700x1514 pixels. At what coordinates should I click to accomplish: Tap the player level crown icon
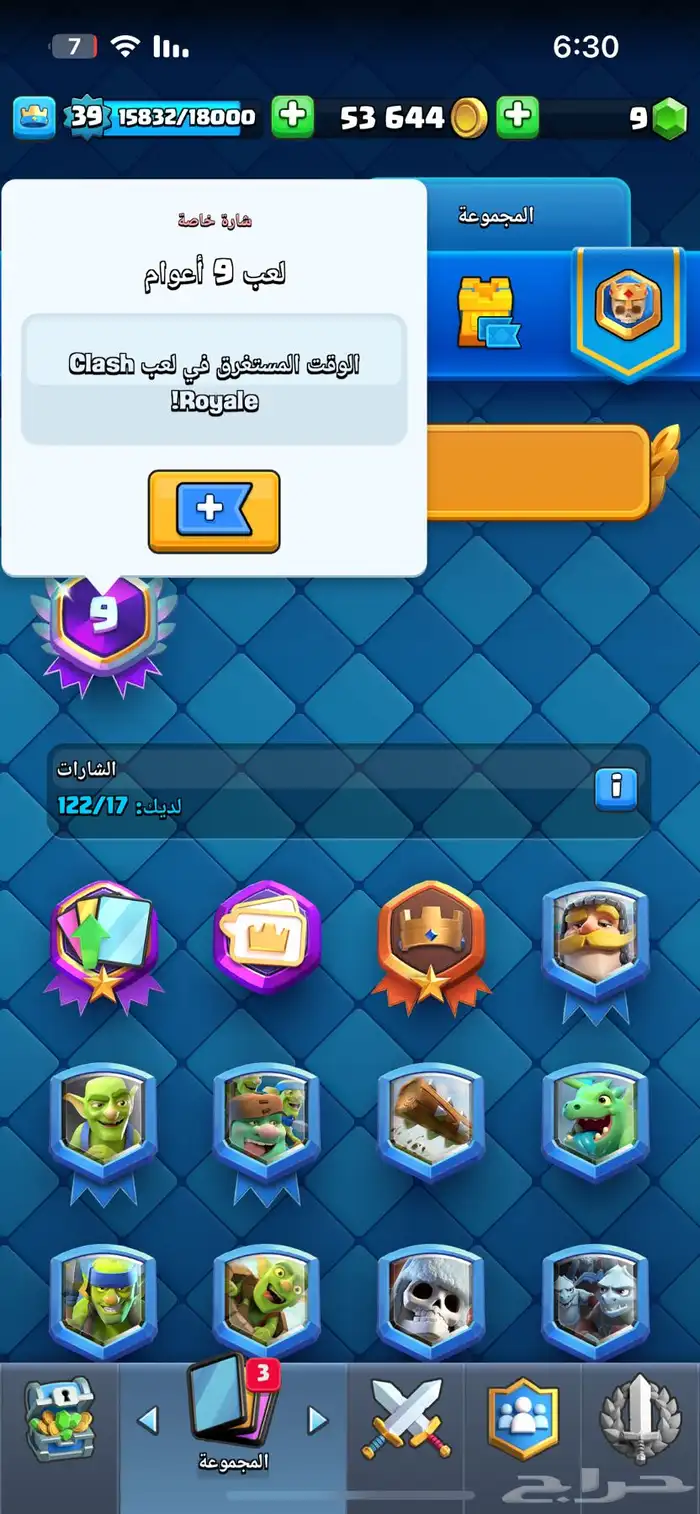[x=34, y=117]
